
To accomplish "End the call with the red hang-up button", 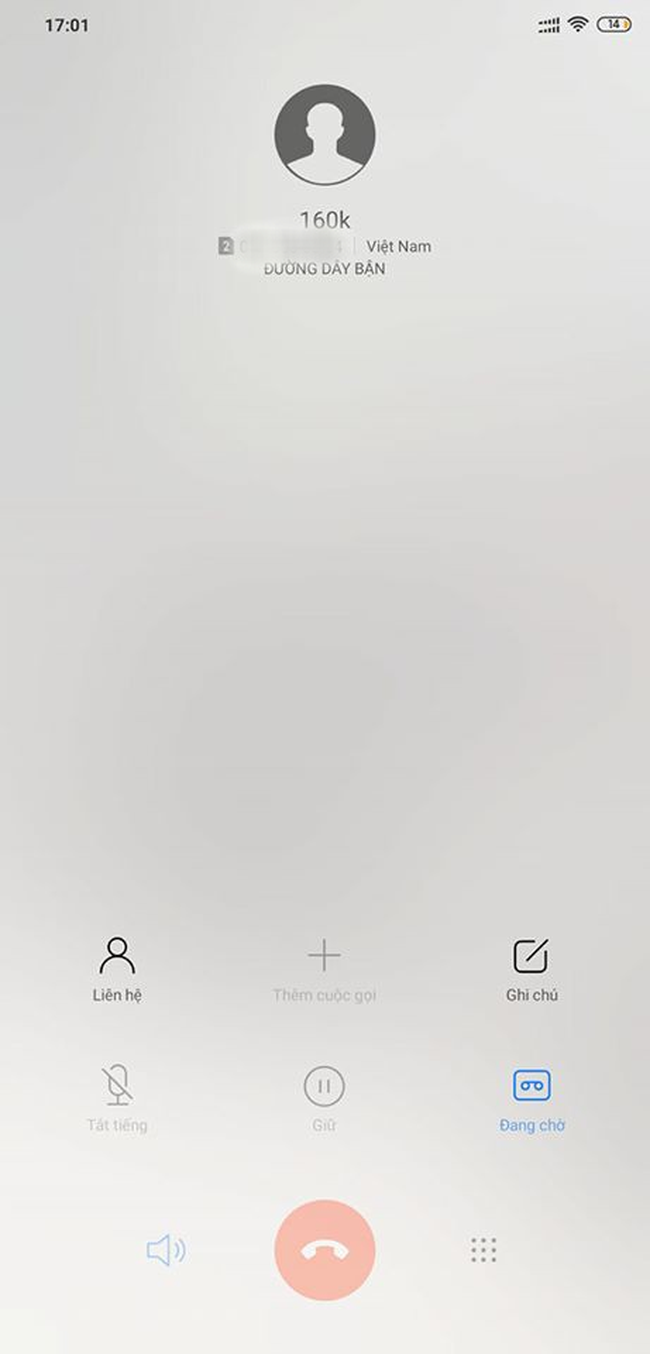I will coord(324,1250).
